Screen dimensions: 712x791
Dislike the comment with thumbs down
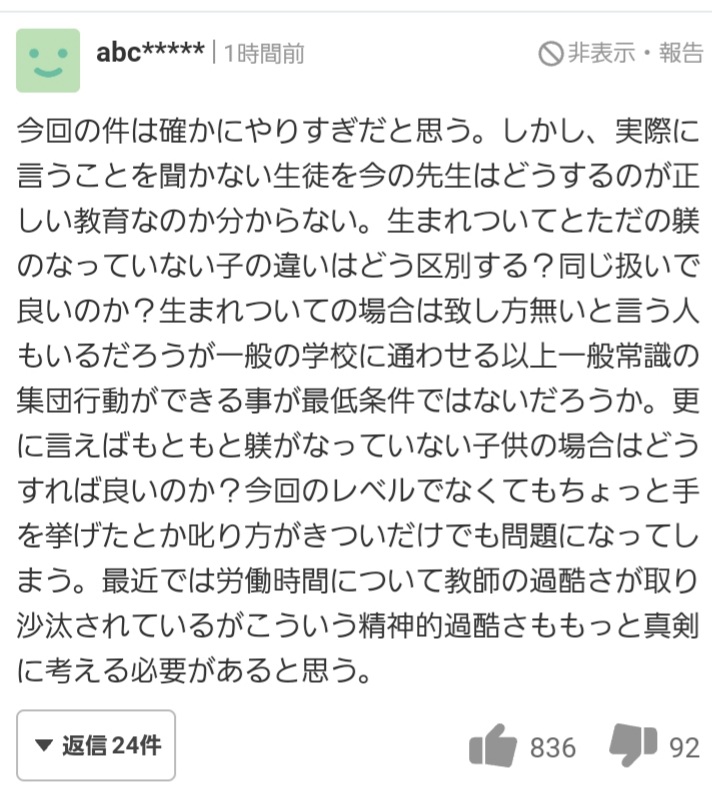(x=632, y=746)
